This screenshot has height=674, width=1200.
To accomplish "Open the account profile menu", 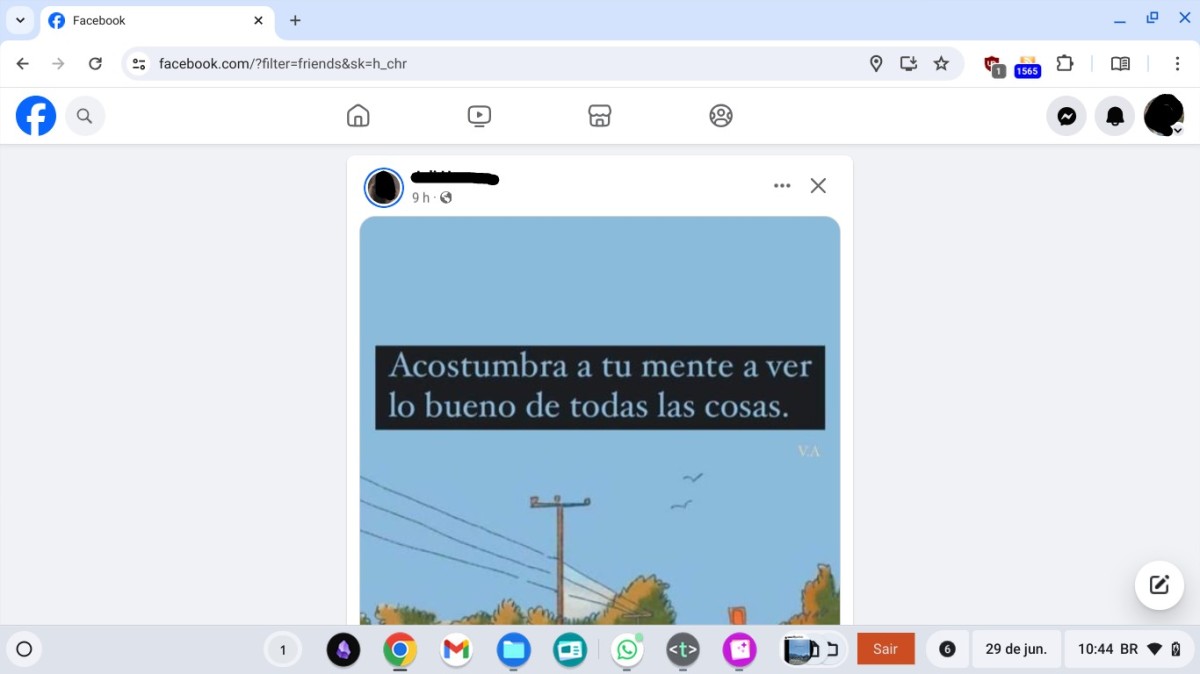I will pos(1164,116).
